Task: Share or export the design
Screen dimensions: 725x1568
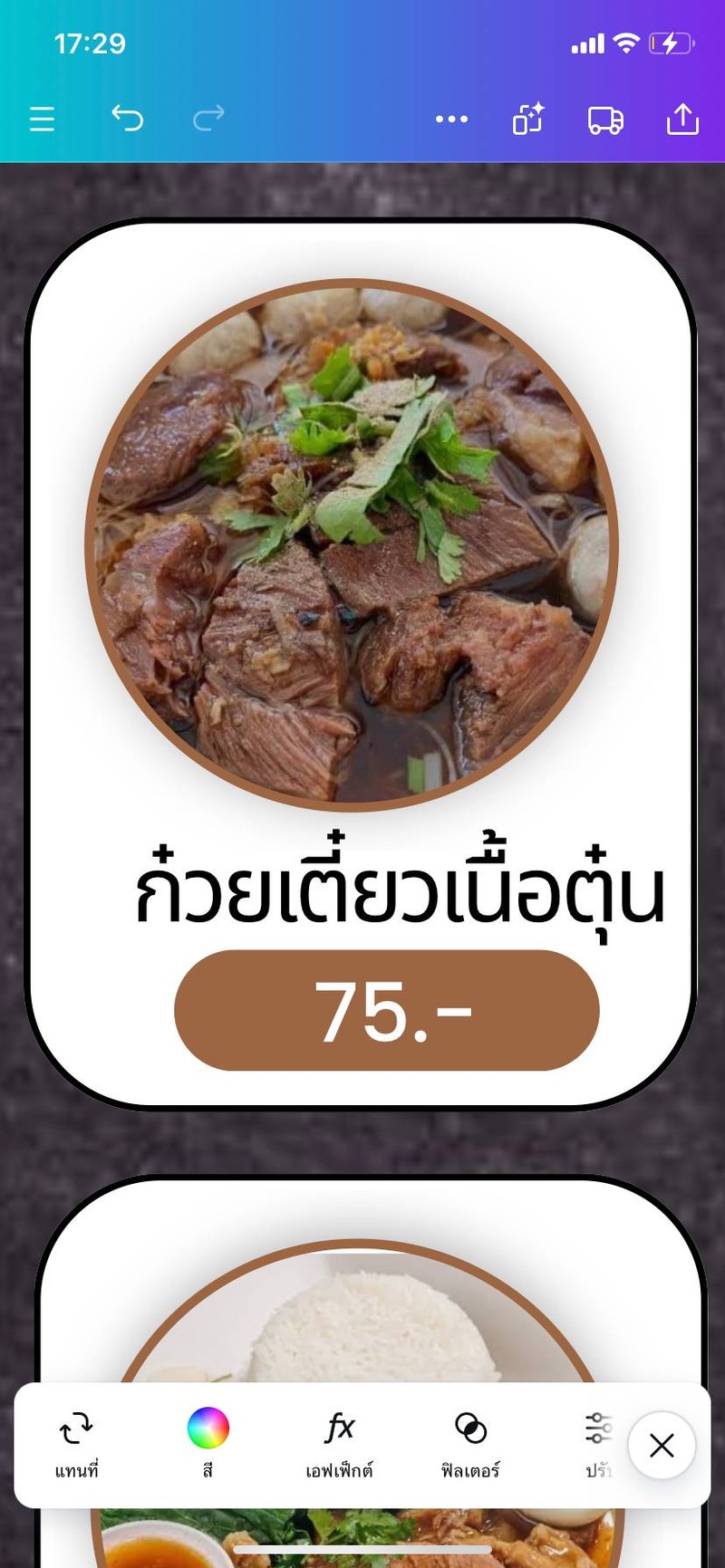Action: [x=682, y=119]
